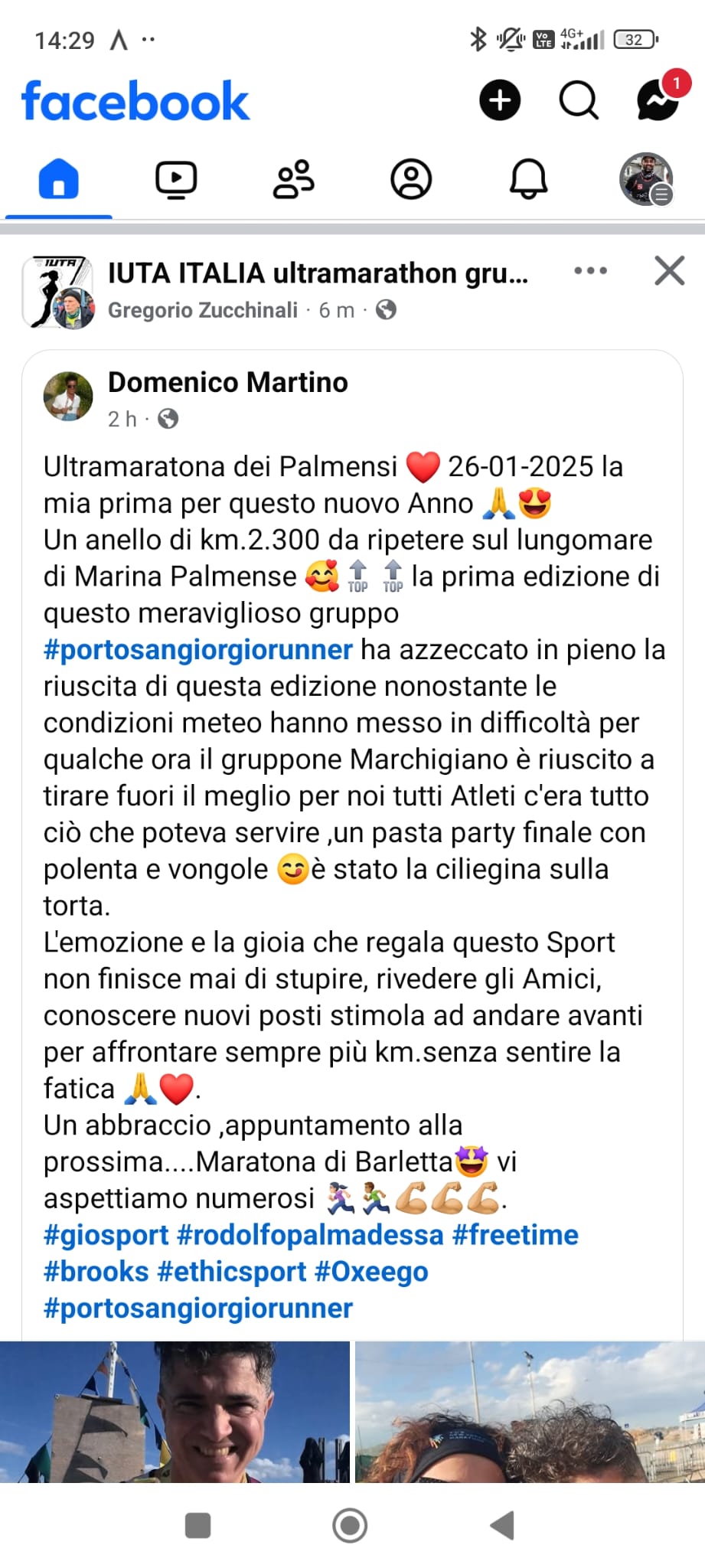Hide this post with the X
705x1568 pixels.
[670, 271]
